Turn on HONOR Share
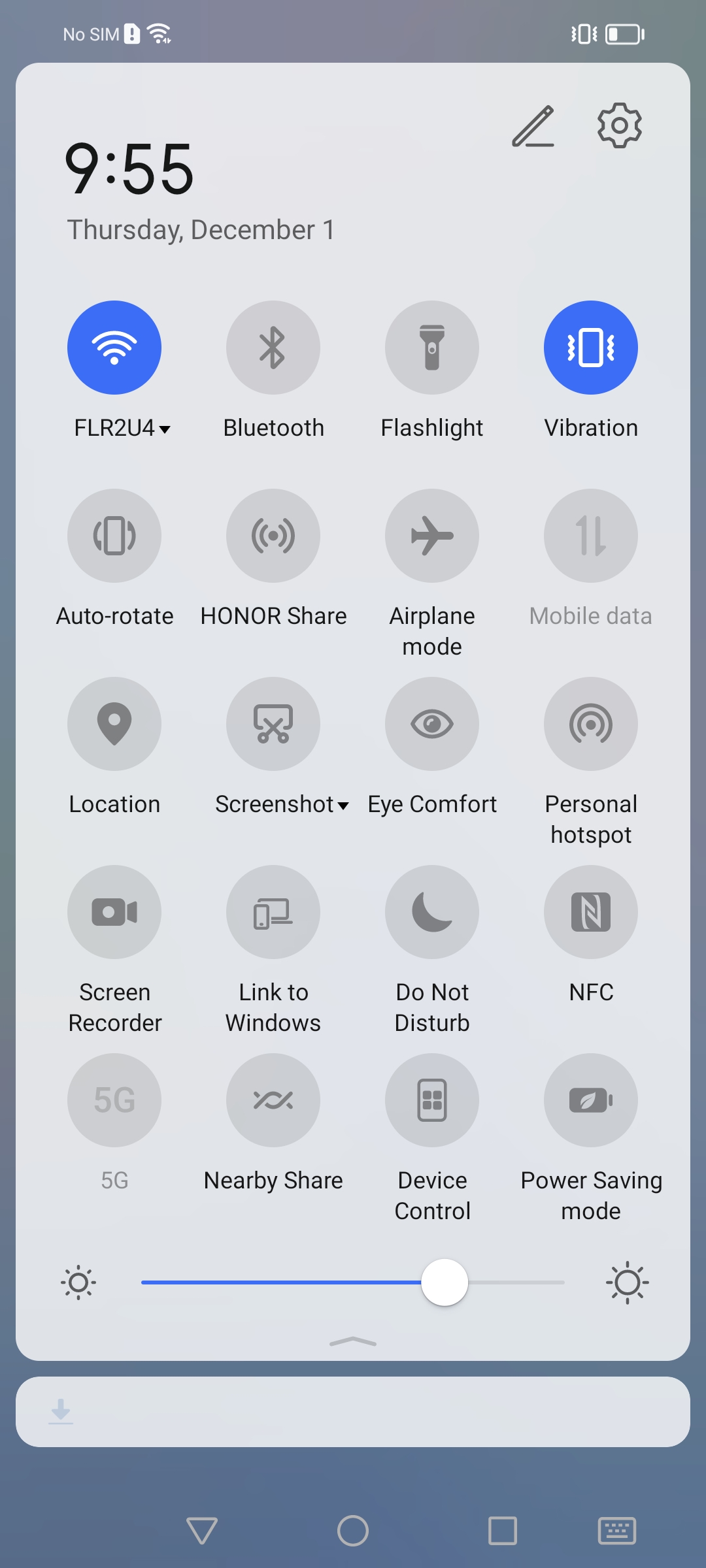706x1568 pixels. (273, 536)
